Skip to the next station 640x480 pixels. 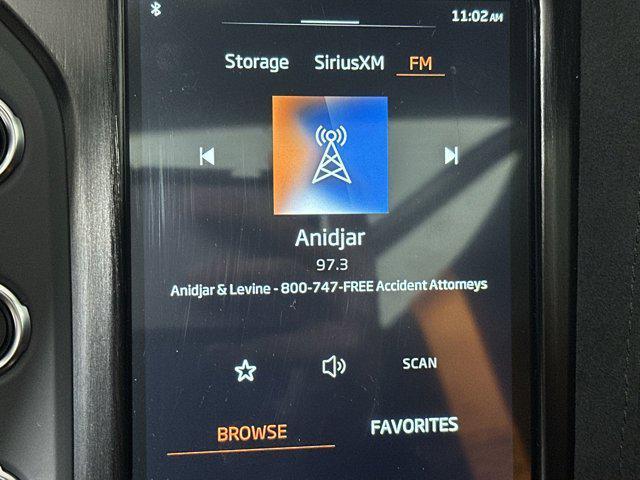(x=451, y=155)
